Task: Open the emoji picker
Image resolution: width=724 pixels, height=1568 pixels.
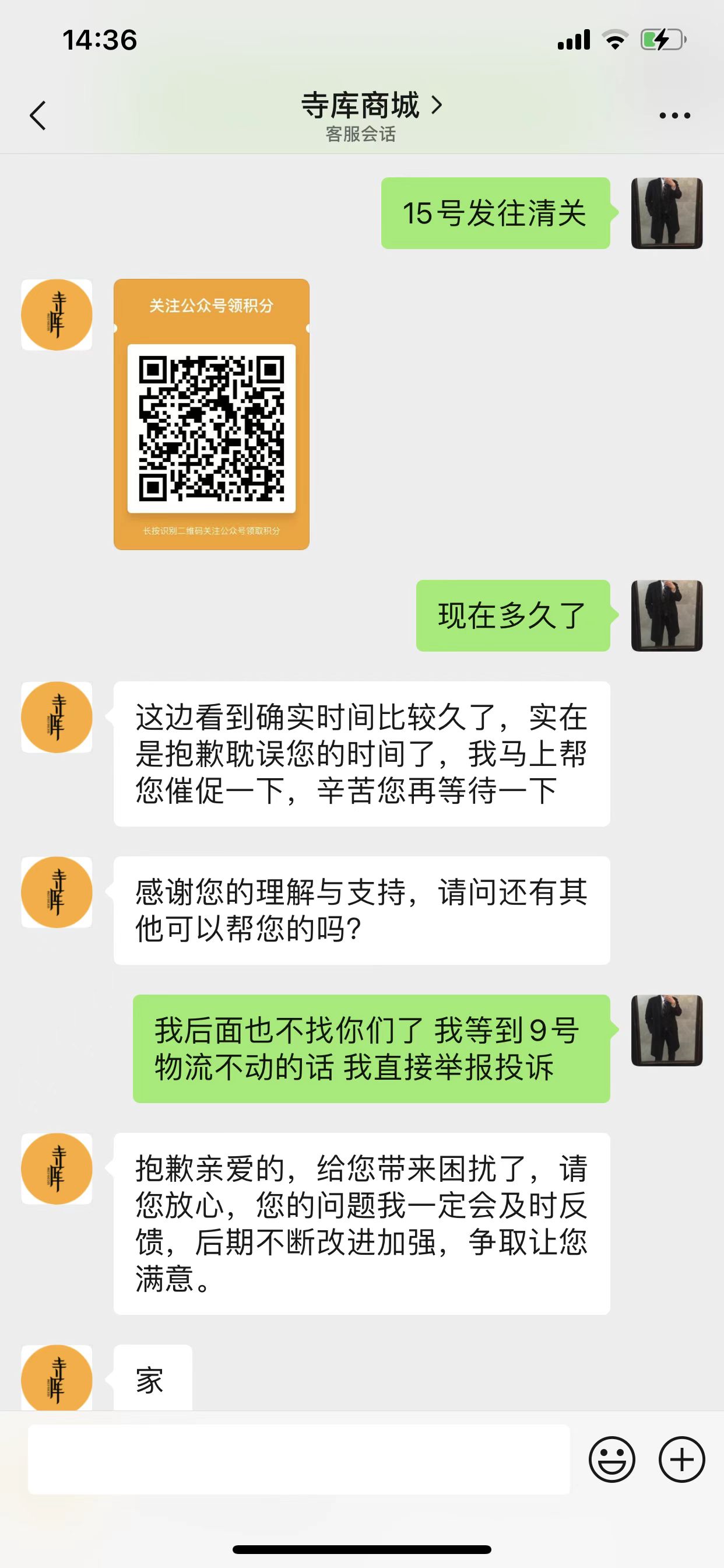Action: (611, 1459)
